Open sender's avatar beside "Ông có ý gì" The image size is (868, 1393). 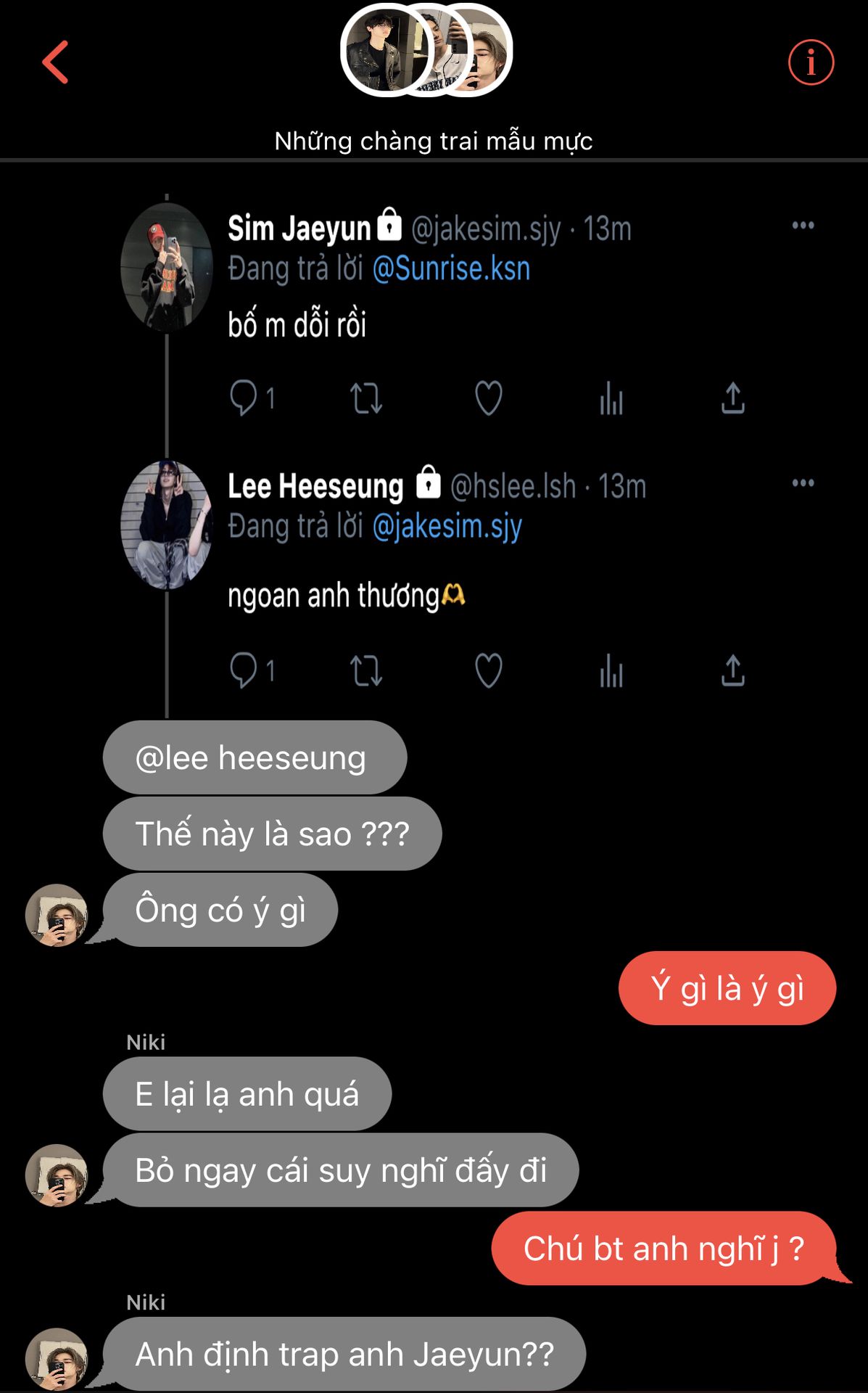57,915
